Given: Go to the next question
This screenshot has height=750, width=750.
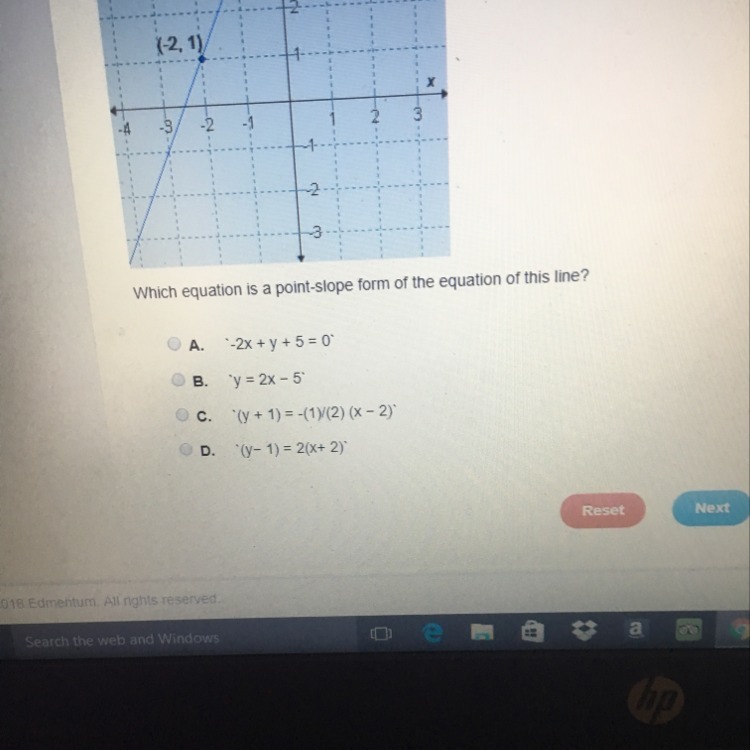Looking at the screenshot, I should pos(711,507).
